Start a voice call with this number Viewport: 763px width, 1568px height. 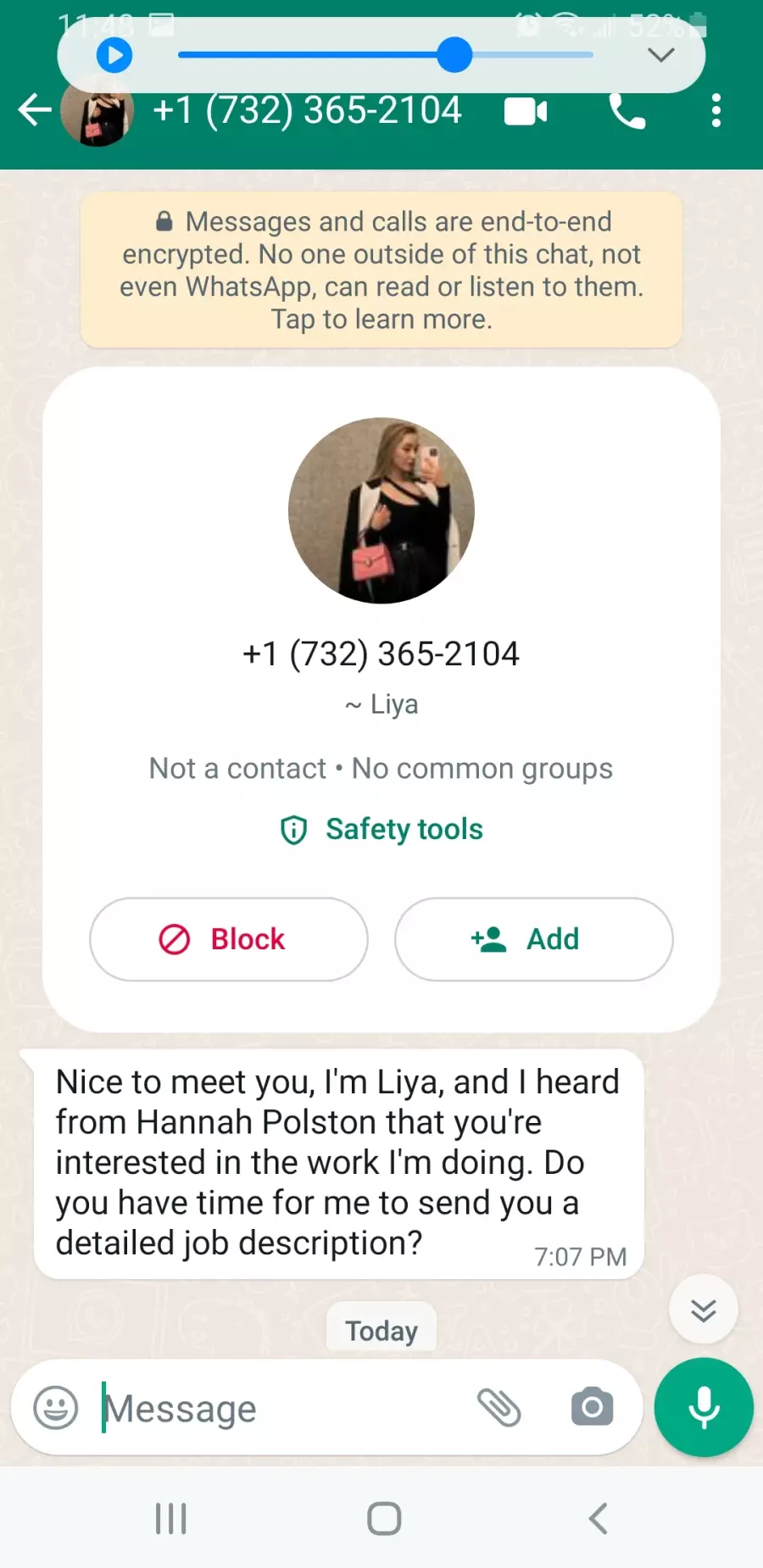click(627, 111)
